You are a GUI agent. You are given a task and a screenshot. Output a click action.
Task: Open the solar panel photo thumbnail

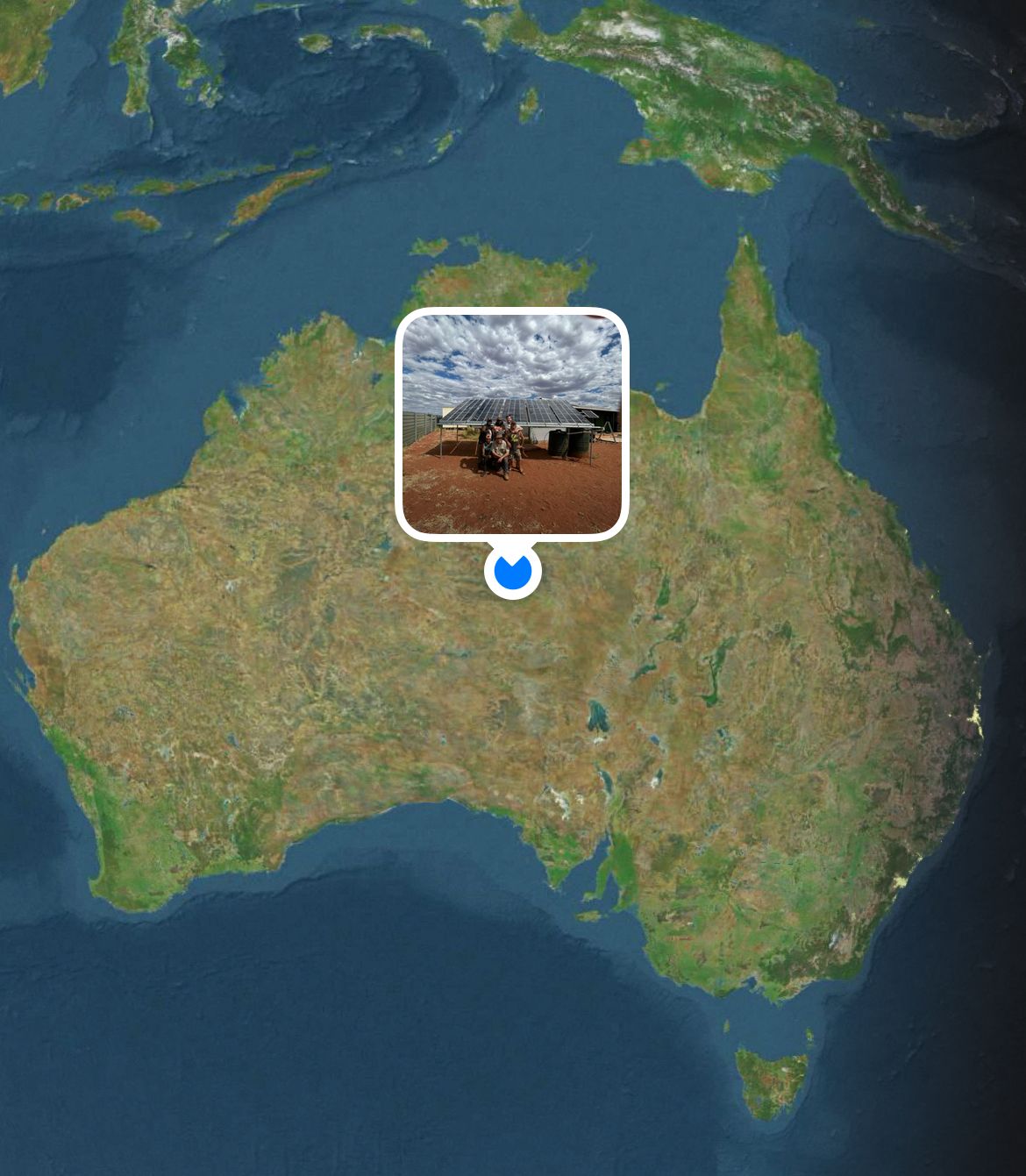pyautogui.click(x=512, y=424)
